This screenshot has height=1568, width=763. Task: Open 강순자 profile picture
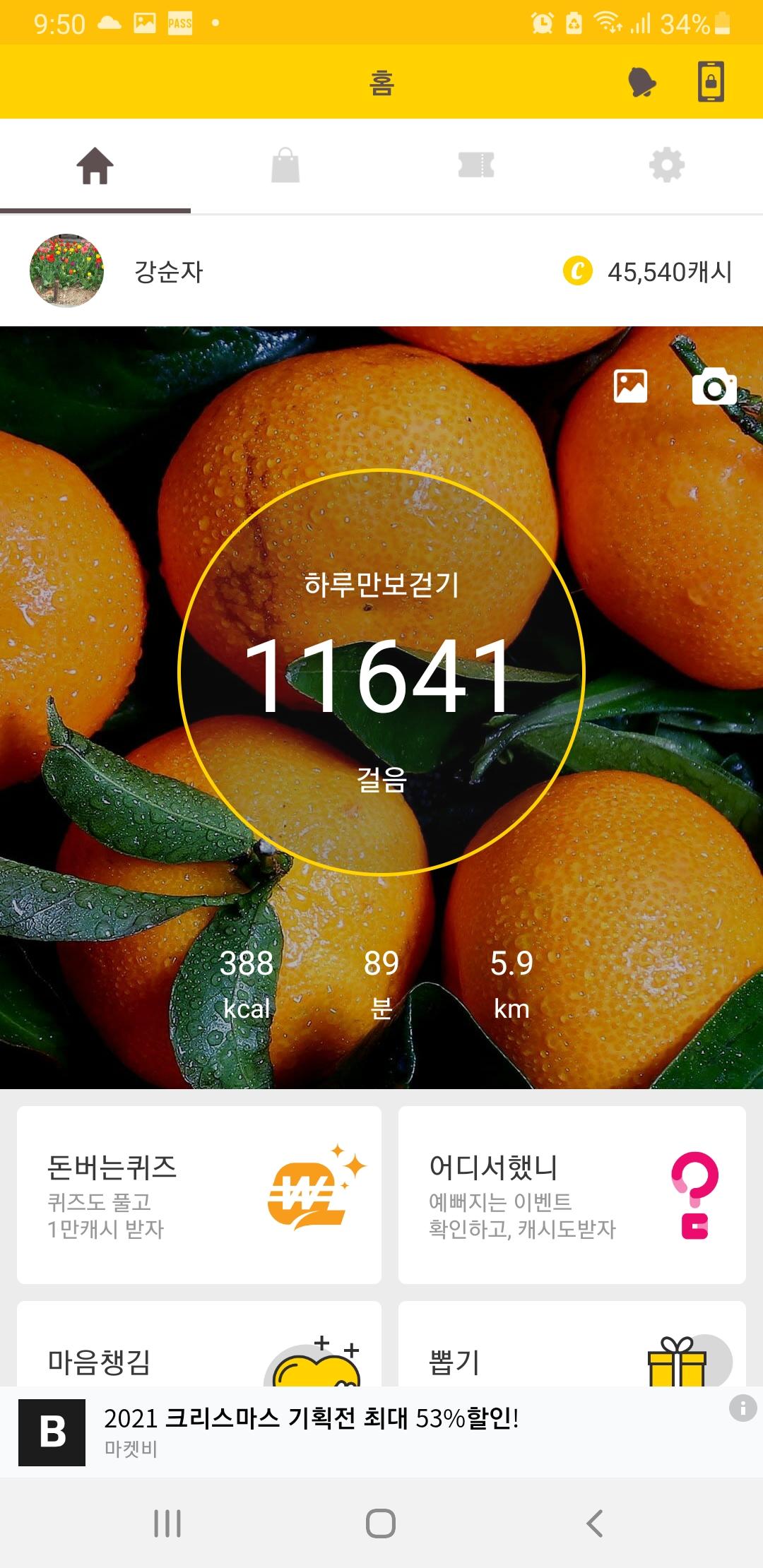pyautogui.click(x=67, y=271)
